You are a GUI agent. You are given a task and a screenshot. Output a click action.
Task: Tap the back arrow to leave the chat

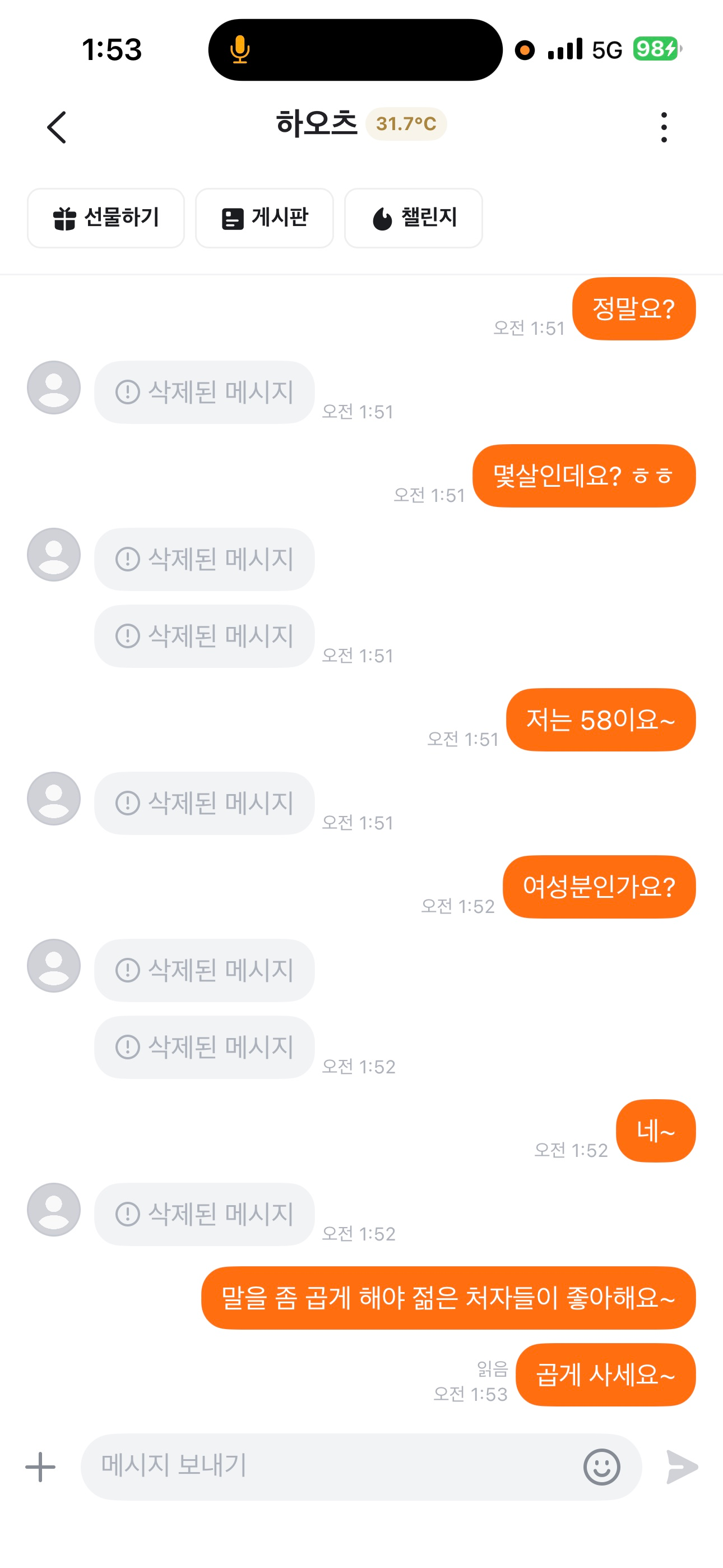[x=57, y=128]
